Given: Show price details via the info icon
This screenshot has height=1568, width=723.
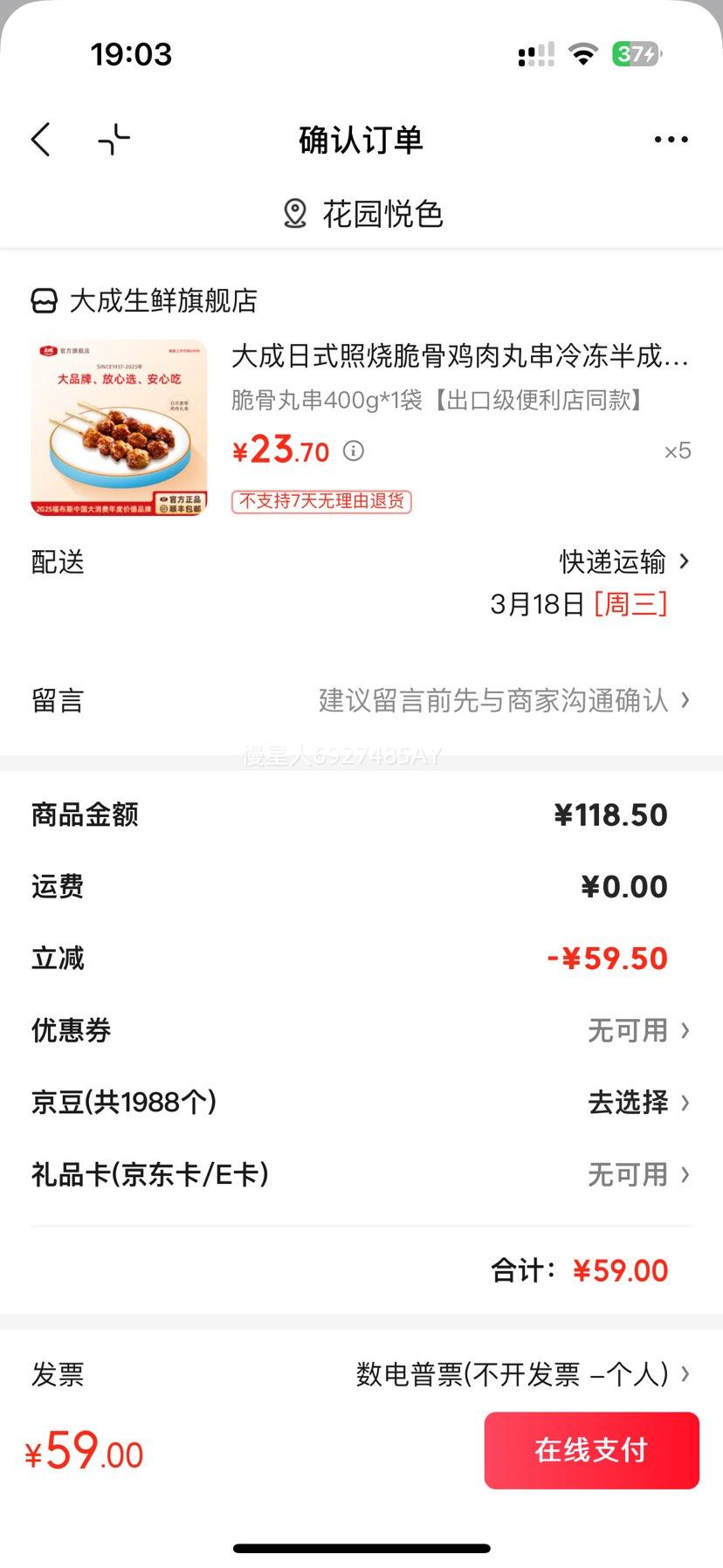Looking at the screenshot, I should click(x=354, y=450).
